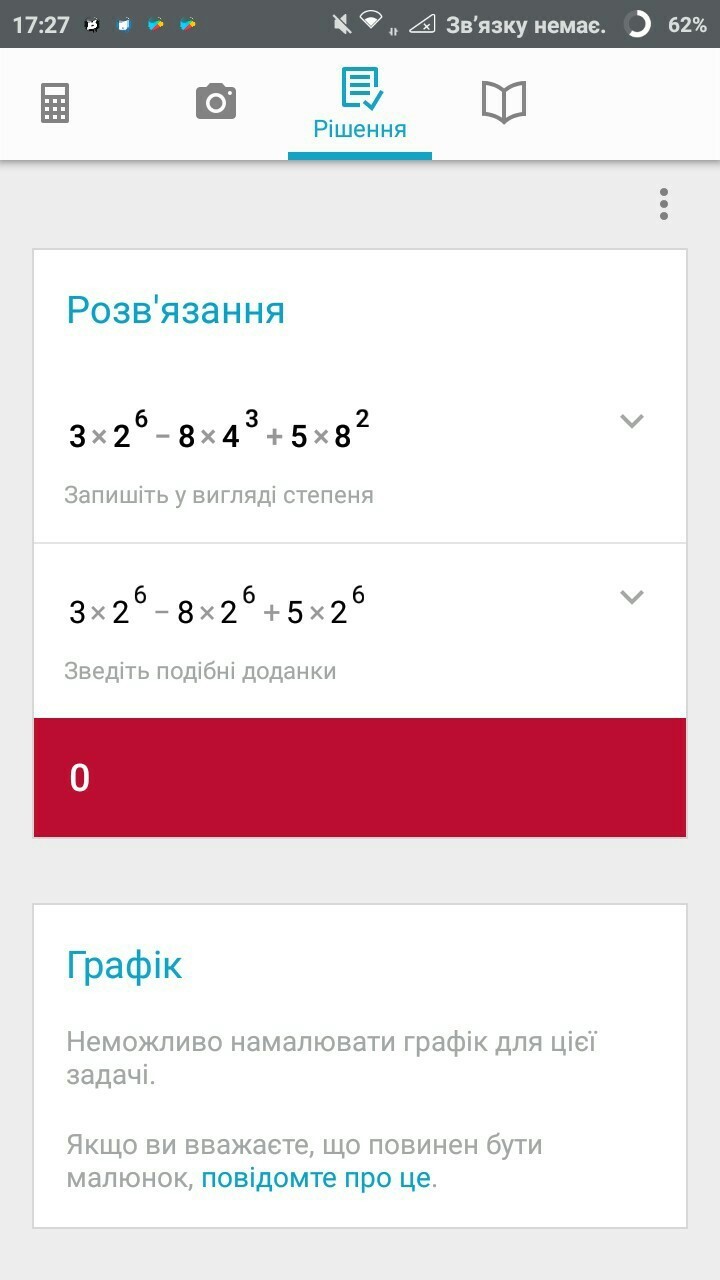Open the camera tab
The image size is (720, 1280).
pyautogui.click(x=216, y=103)
